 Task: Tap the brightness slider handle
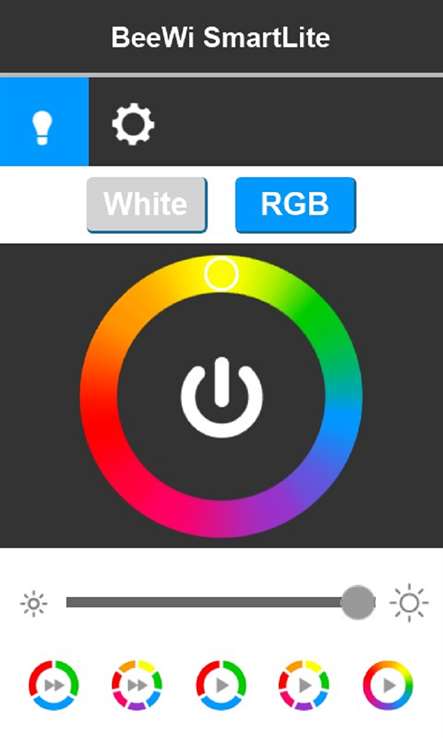tap(358, 602)
